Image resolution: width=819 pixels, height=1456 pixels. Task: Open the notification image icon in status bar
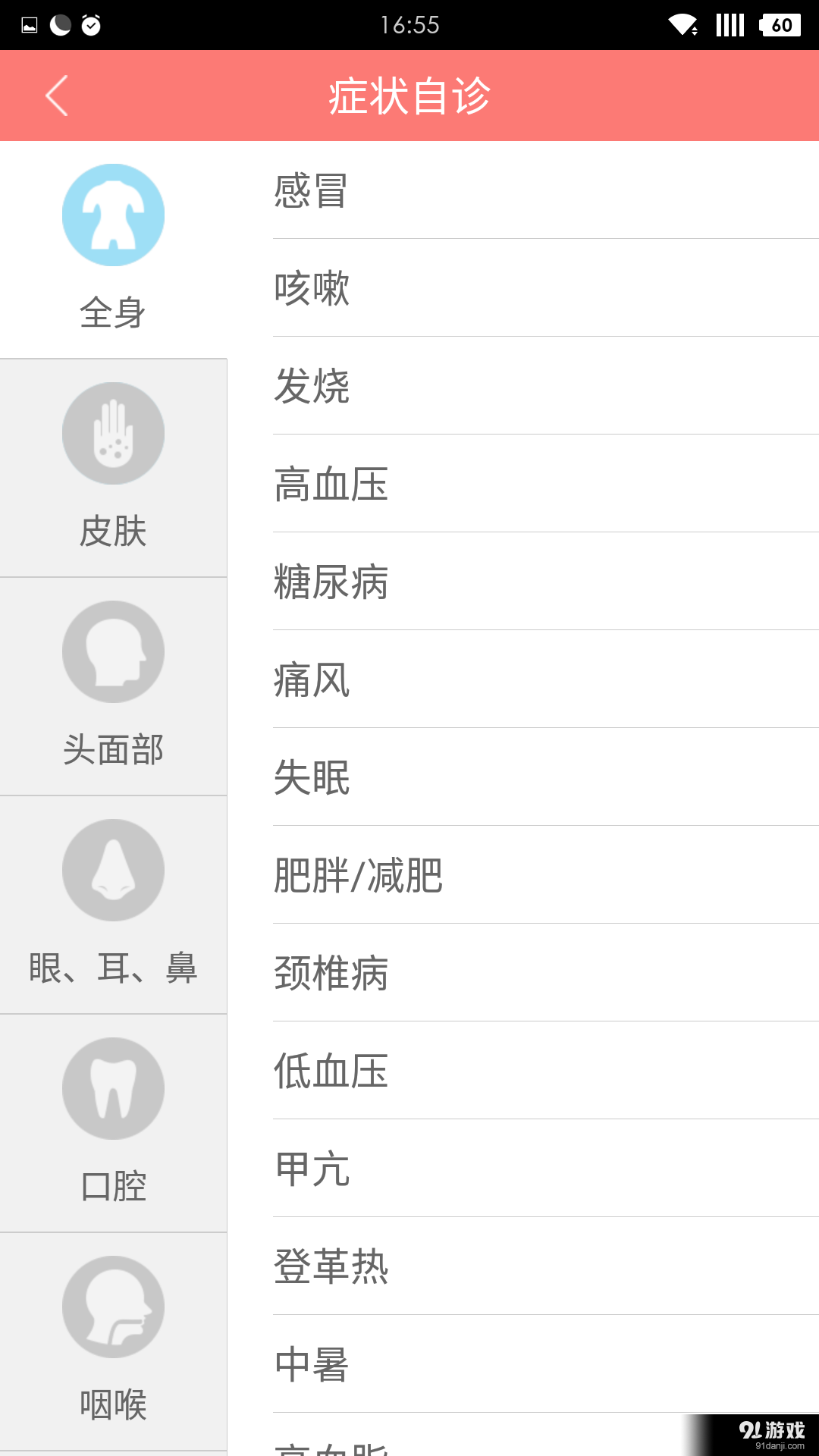(28, 24)
